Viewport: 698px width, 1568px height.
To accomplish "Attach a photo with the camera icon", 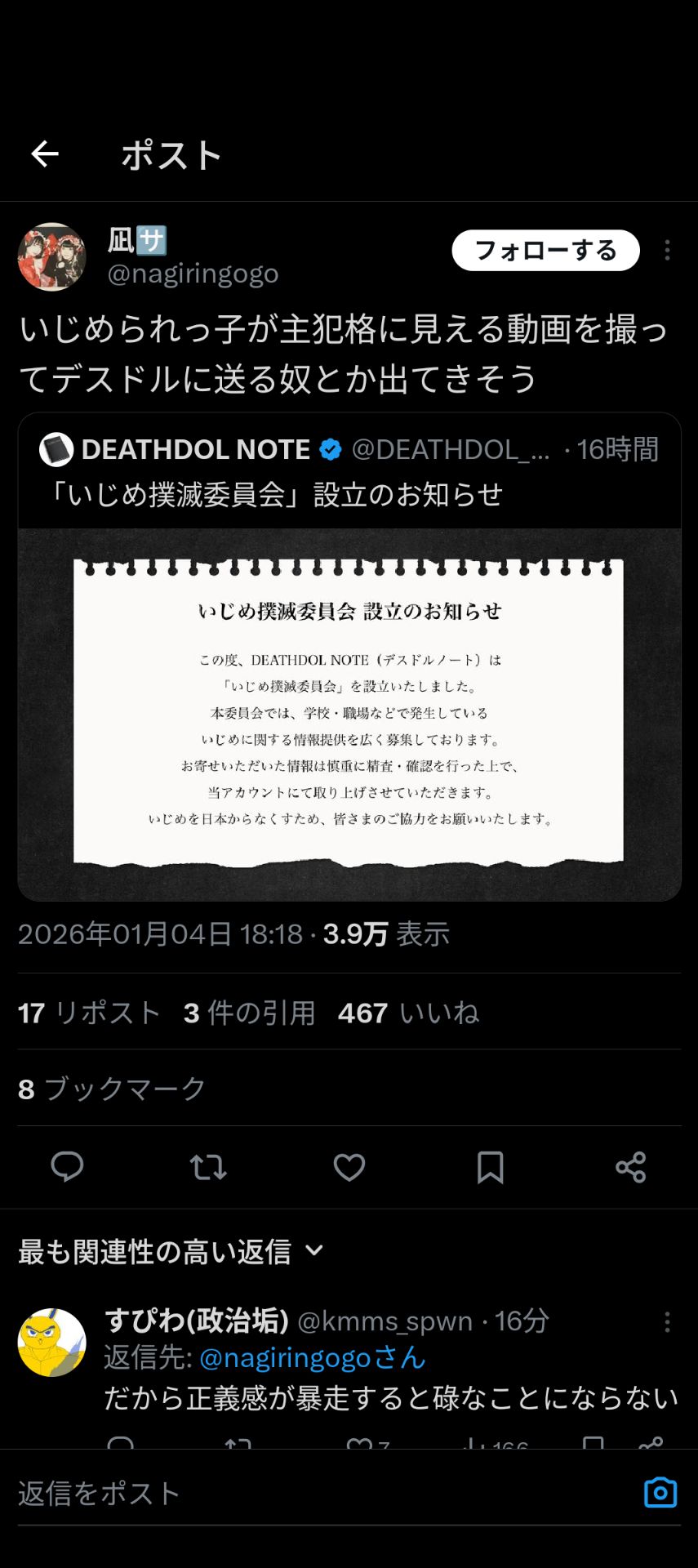I will click(x=660, y=1493).
